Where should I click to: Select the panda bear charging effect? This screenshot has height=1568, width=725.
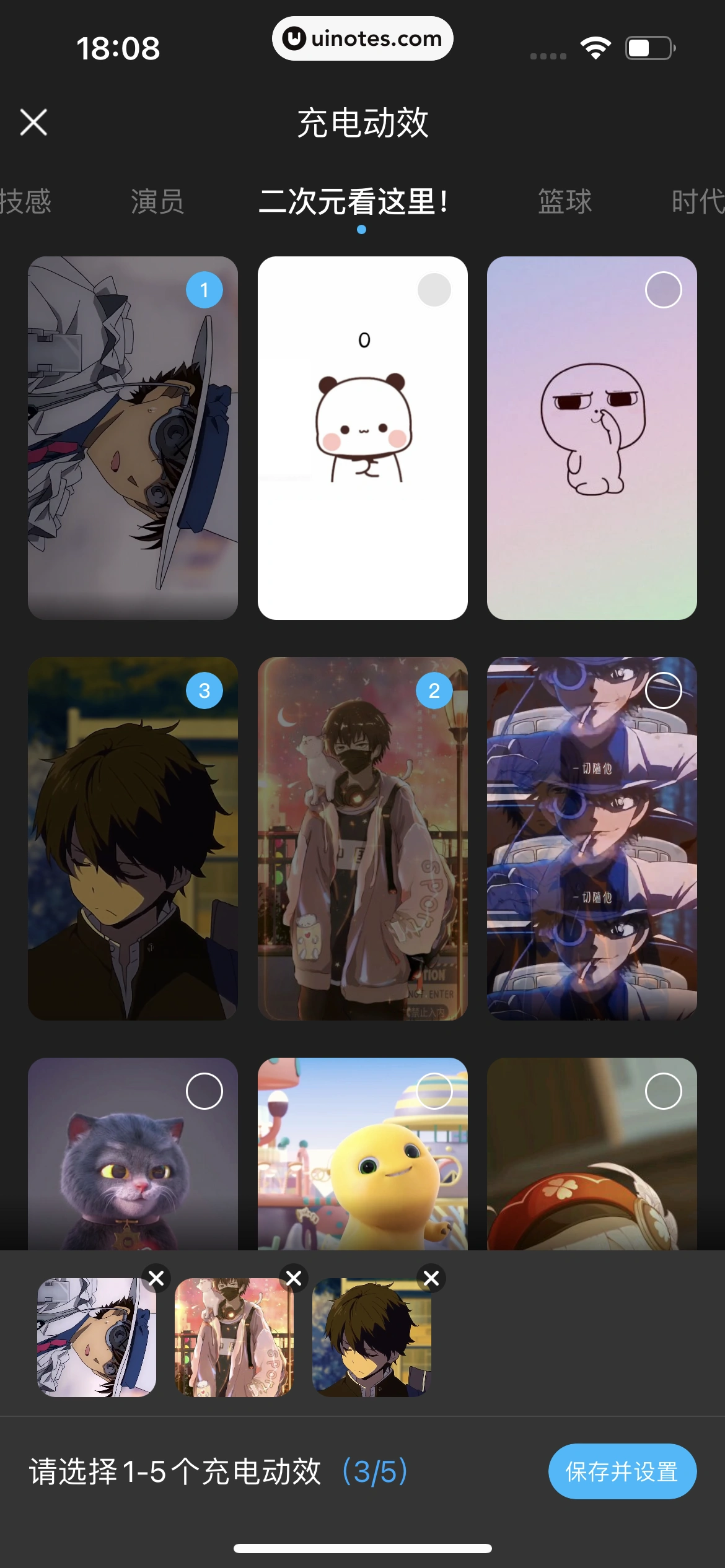[x=434, y=290]
